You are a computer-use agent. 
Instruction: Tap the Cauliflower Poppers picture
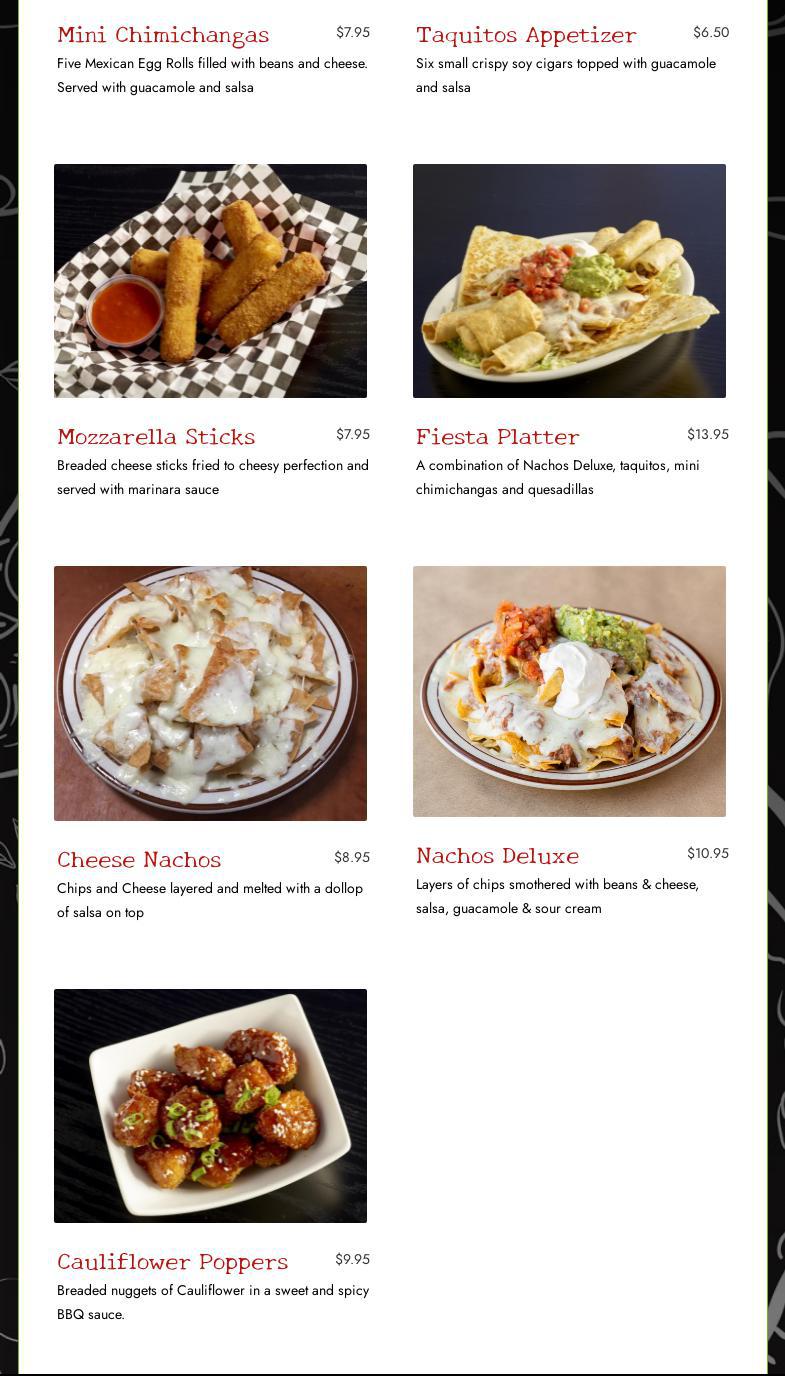pos(210,1105)
